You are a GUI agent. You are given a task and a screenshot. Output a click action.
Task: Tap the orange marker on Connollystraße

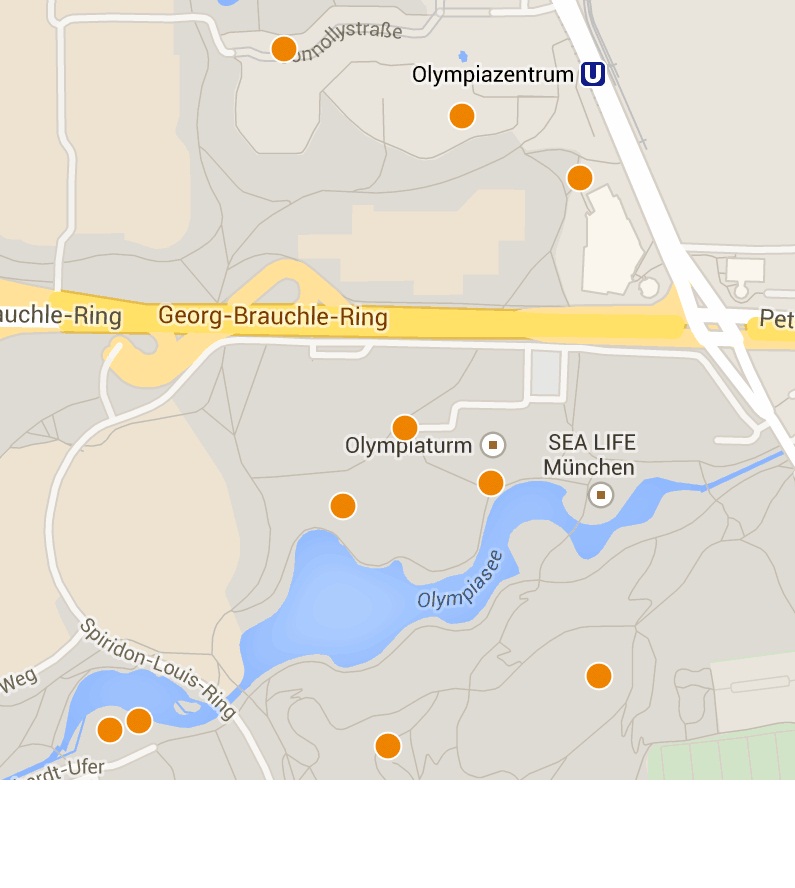pos(284,49)
